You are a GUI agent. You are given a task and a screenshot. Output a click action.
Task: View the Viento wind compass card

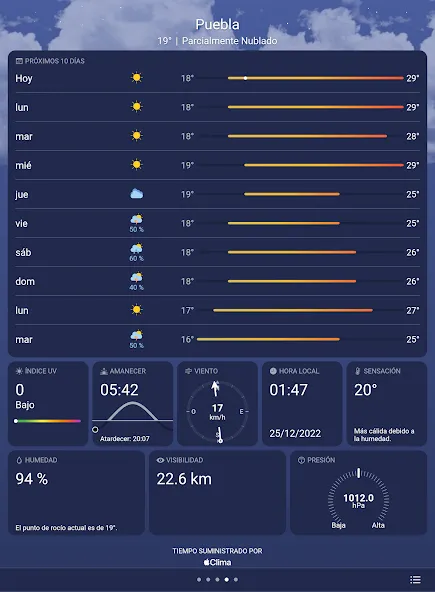coord(218,404)
